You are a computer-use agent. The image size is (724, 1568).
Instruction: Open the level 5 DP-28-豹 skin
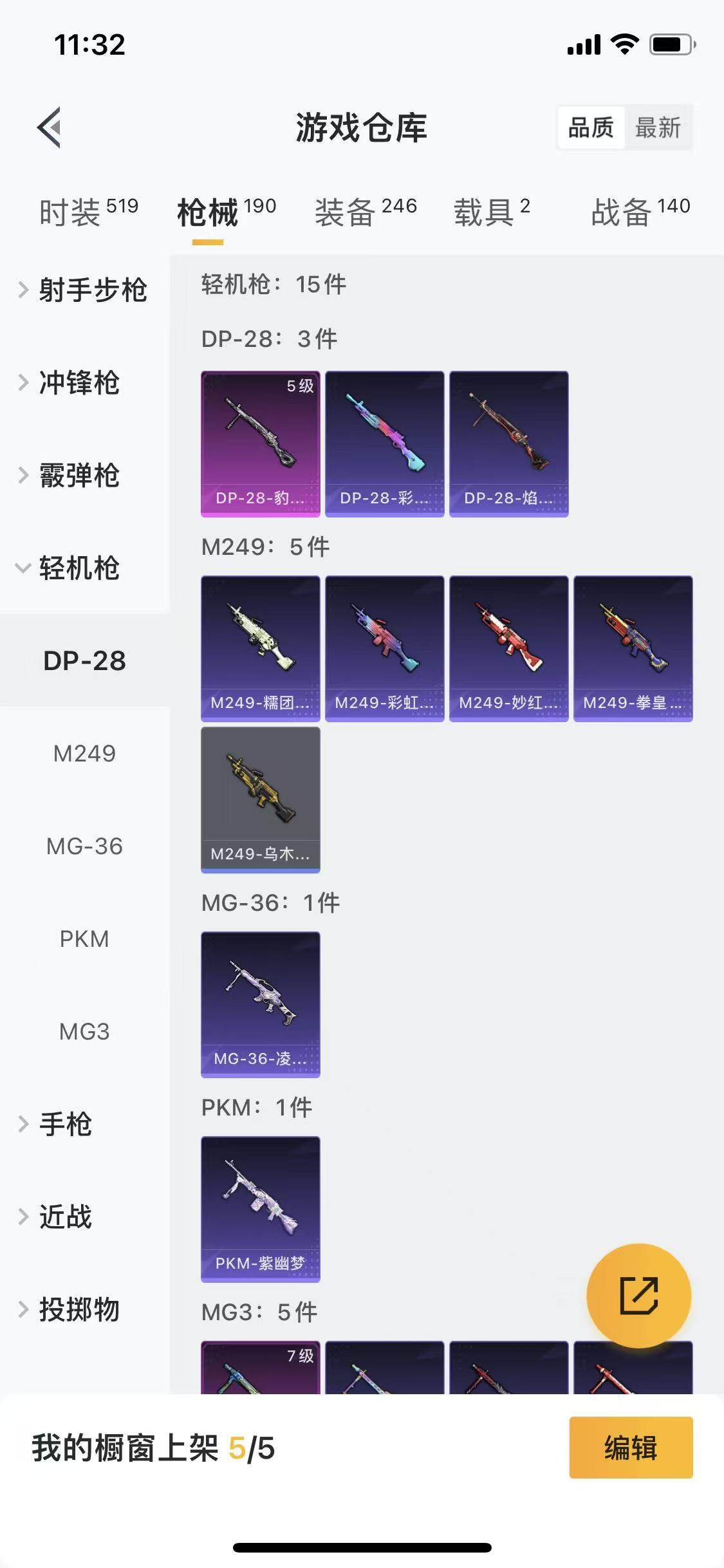[261, 443]
